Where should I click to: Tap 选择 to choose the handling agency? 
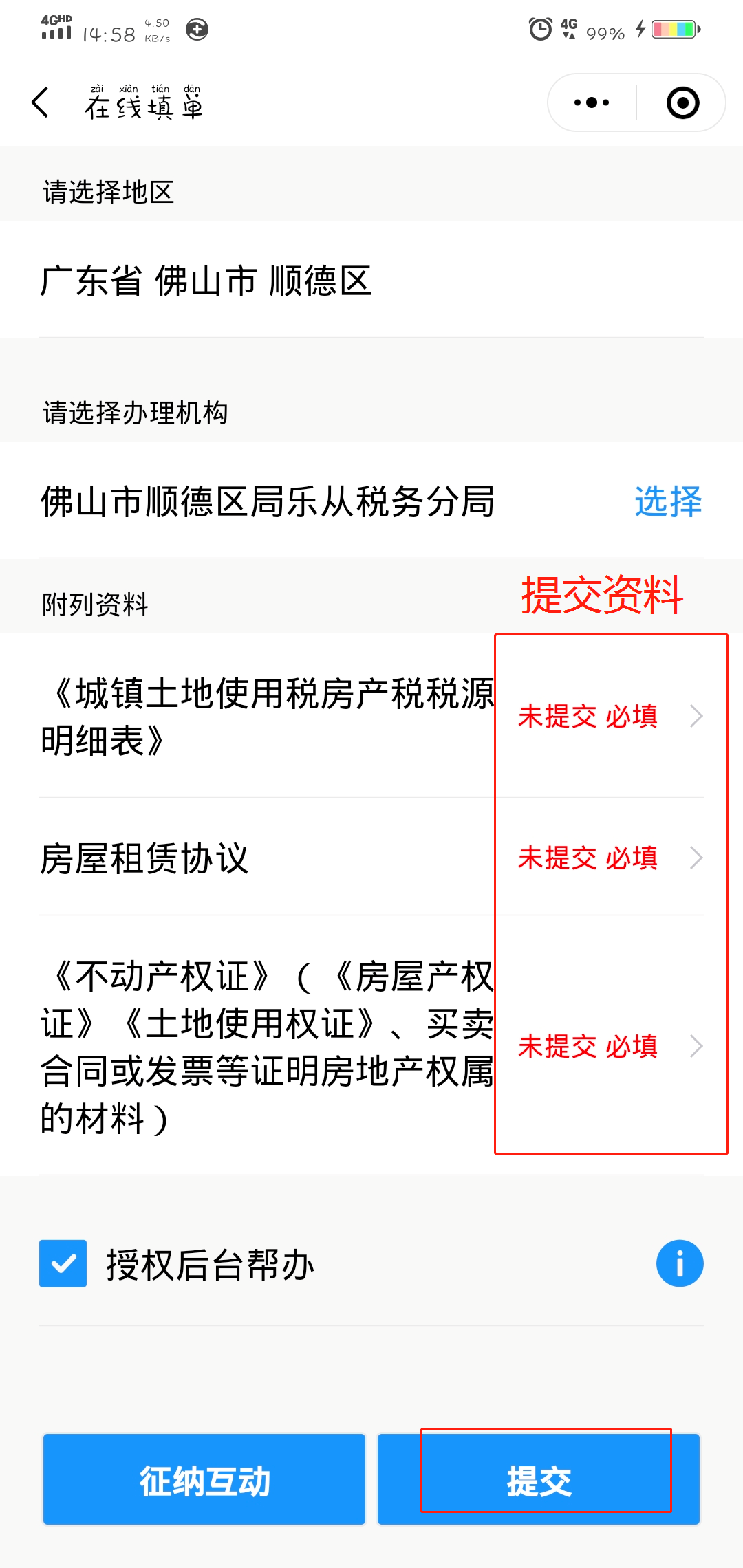coord(667,501)
